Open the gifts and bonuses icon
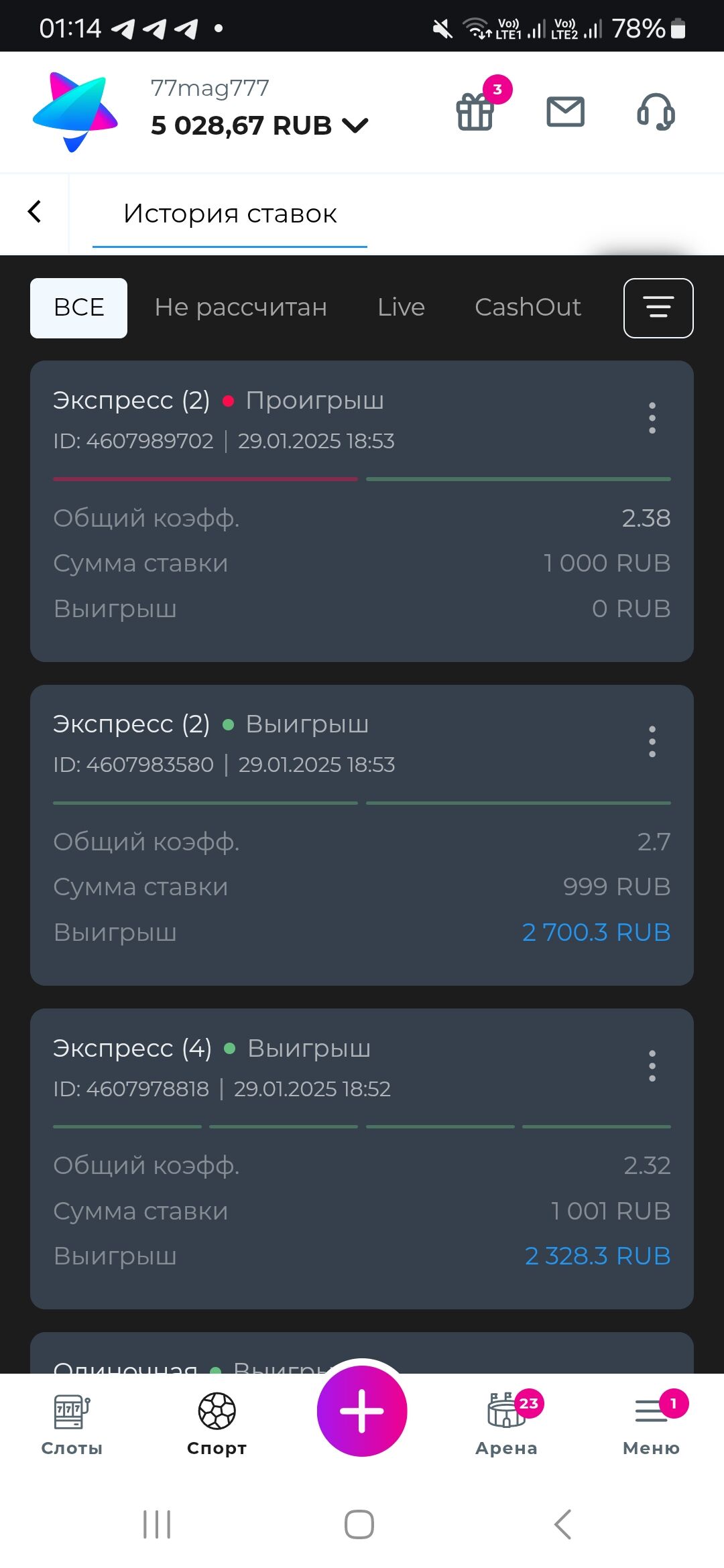The image size is (724, 1568). coord(476,111)
